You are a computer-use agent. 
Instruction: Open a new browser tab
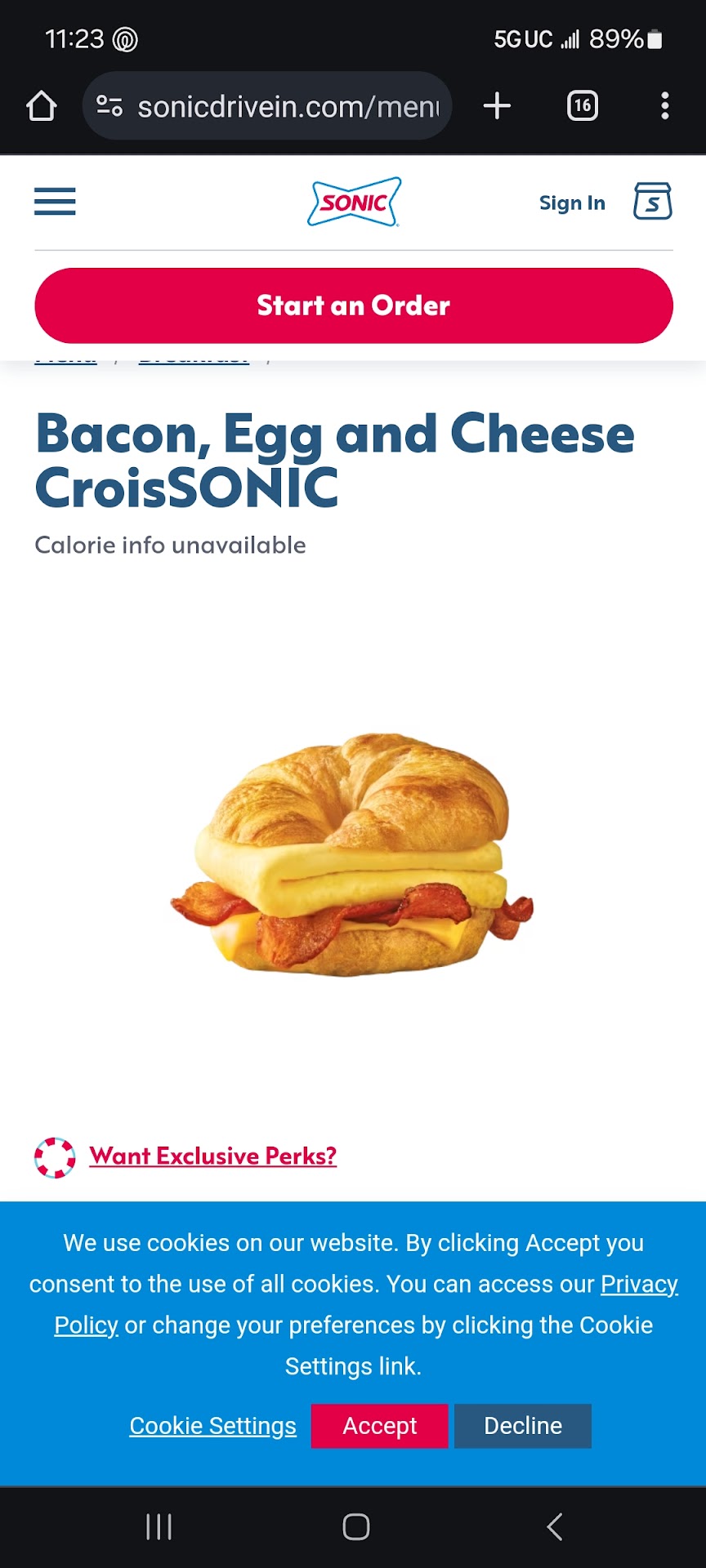497,106
